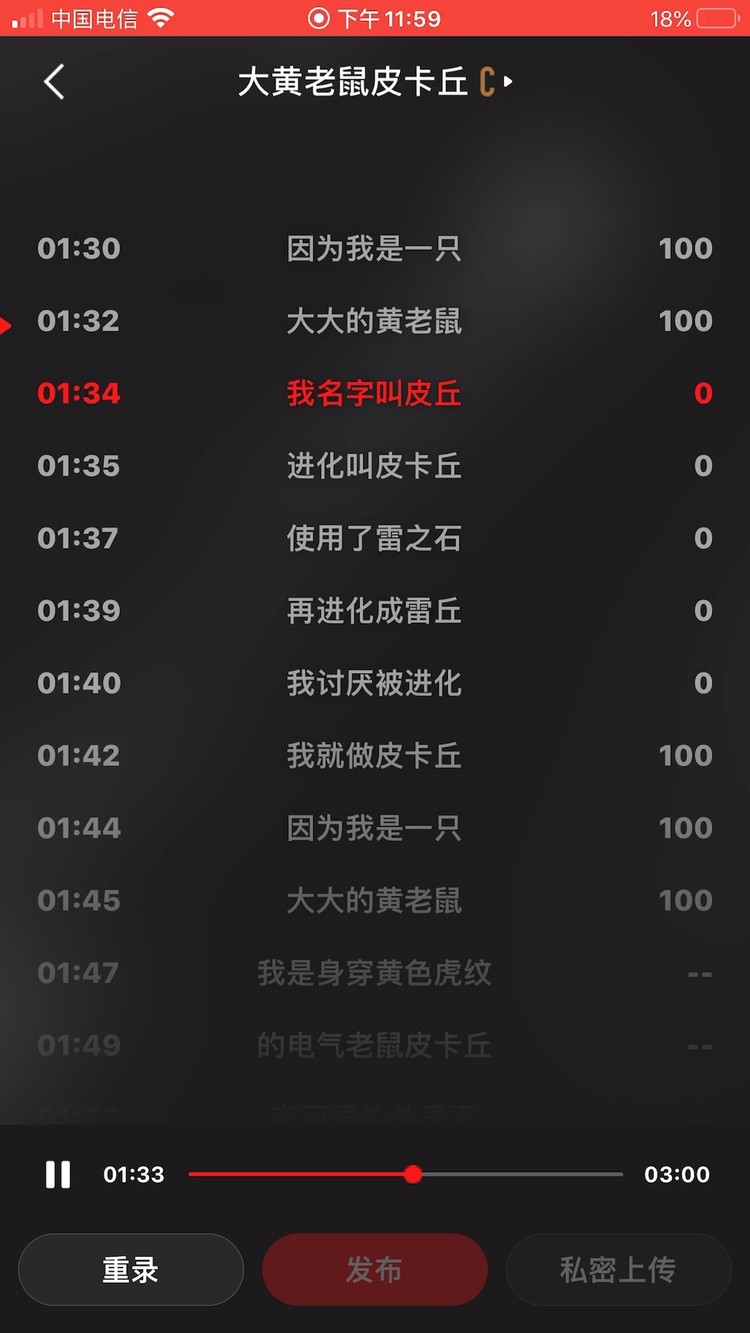The width and height of the screenshot is (750, 1333).
Task: Tap 重录 to re-record the song
Action: (130, 1269)
